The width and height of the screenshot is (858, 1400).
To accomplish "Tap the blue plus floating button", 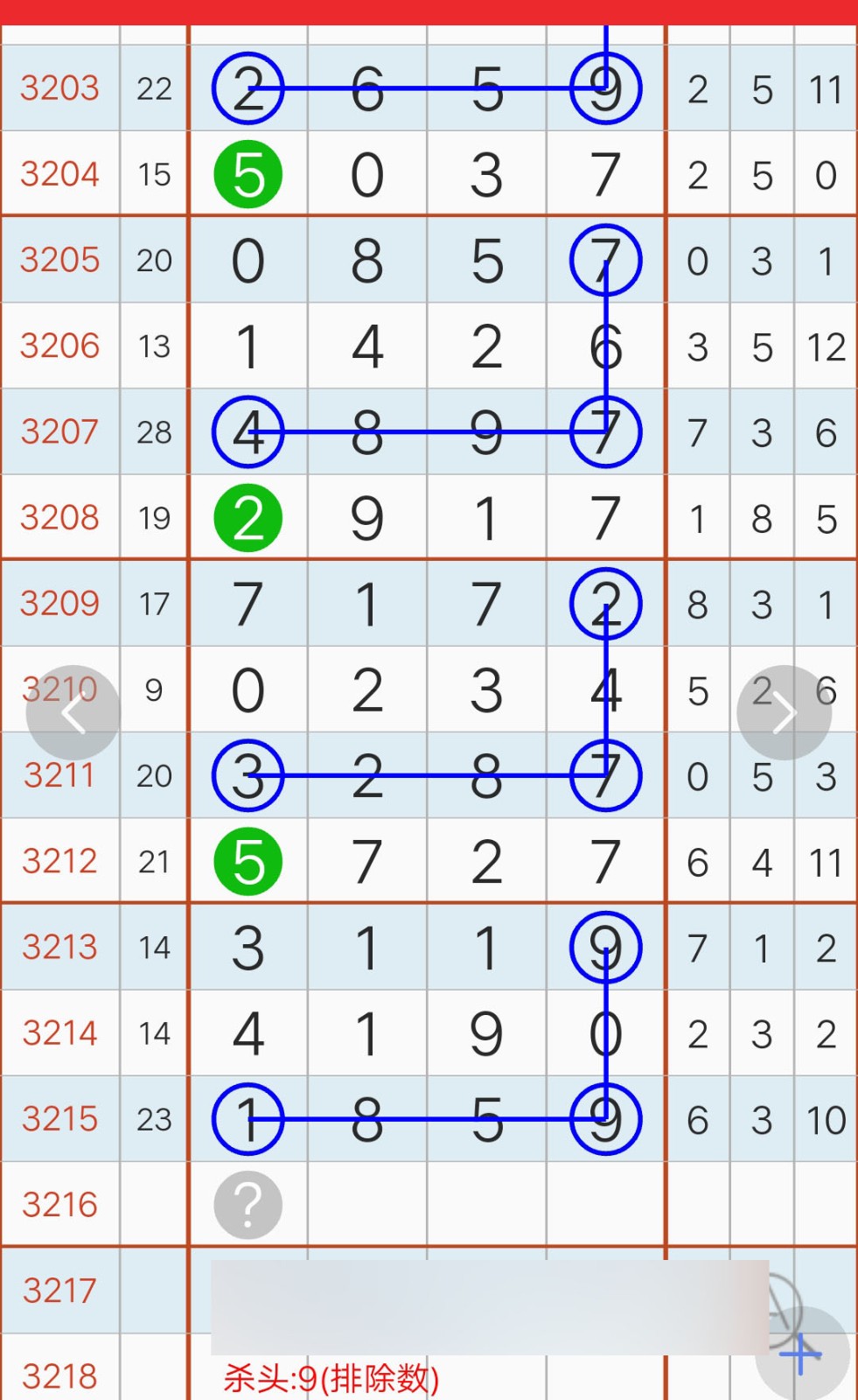I will pos(802,1354).
